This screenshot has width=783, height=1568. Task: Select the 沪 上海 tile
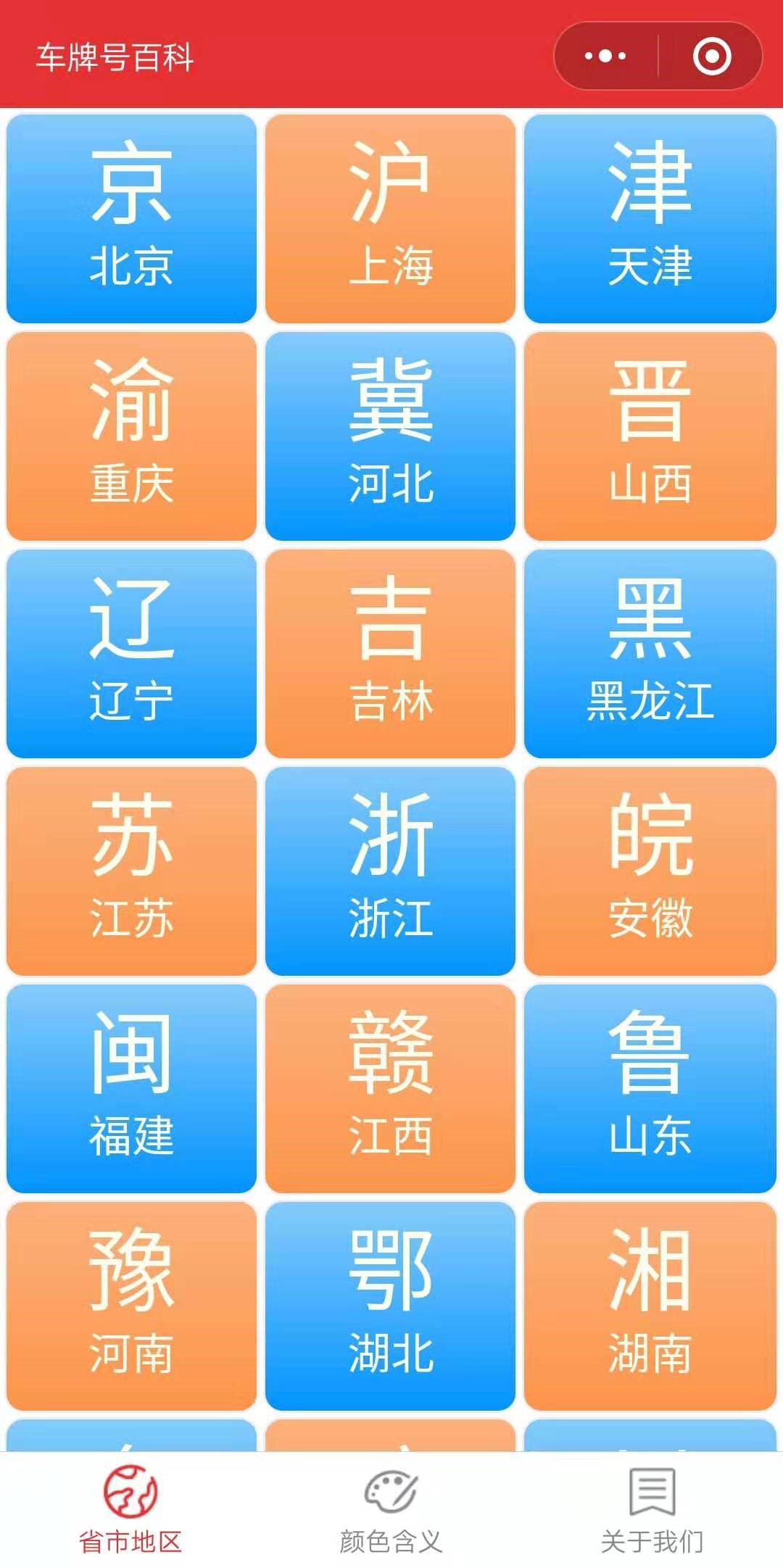coord(390,218)
